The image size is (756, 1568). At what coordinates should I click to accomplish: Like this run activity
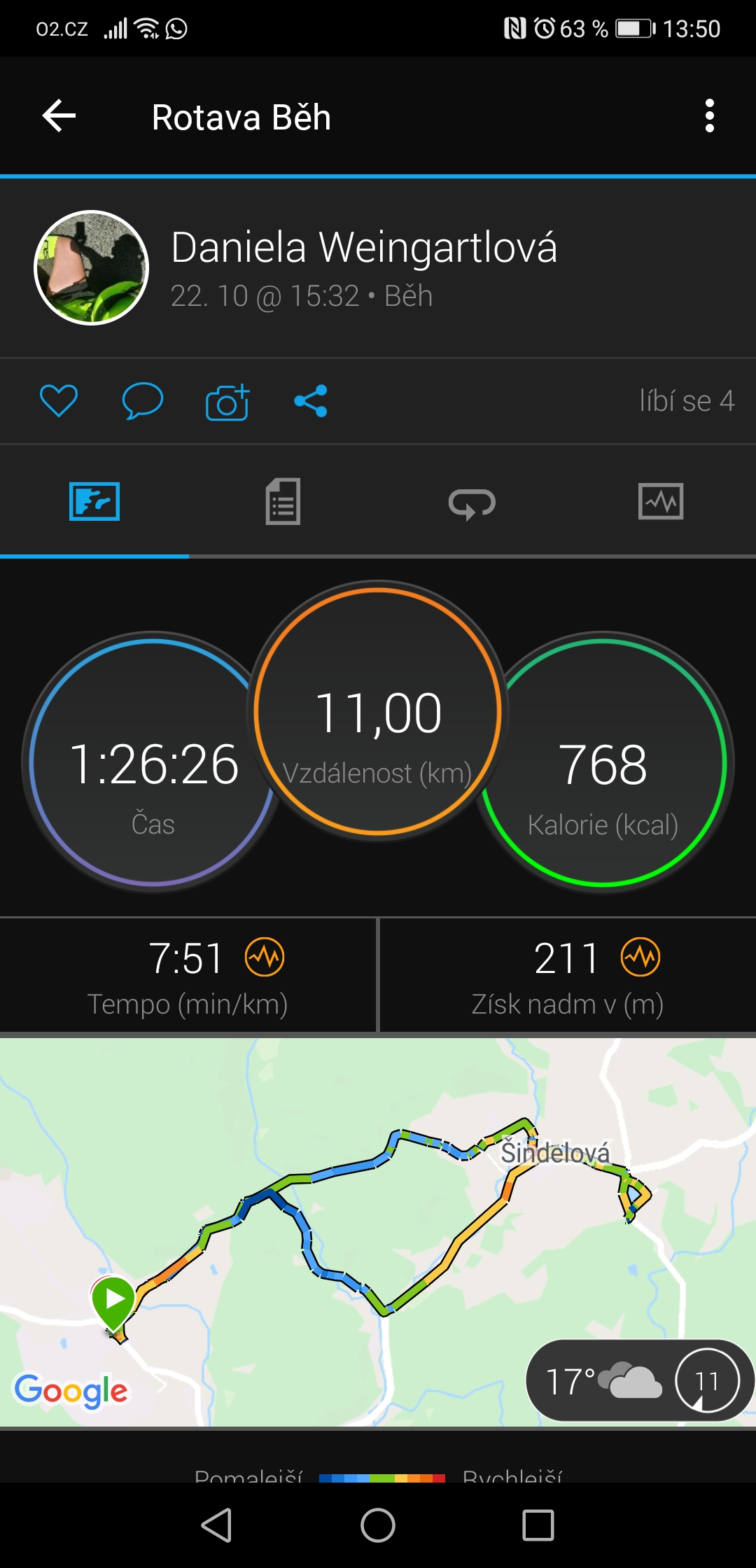click(x=59, y=401)
